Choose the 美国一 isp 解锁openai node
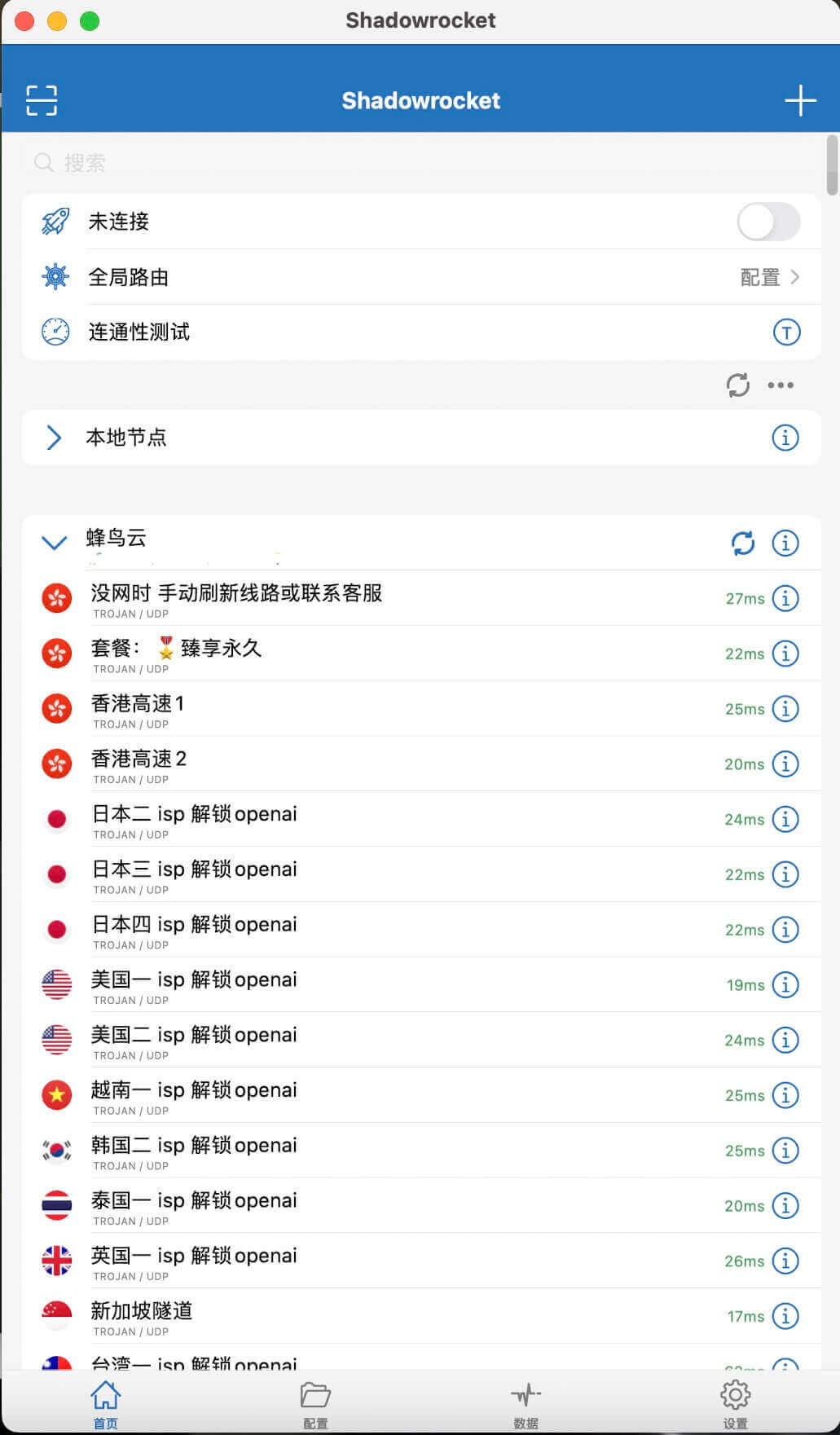 click(326, 985)
